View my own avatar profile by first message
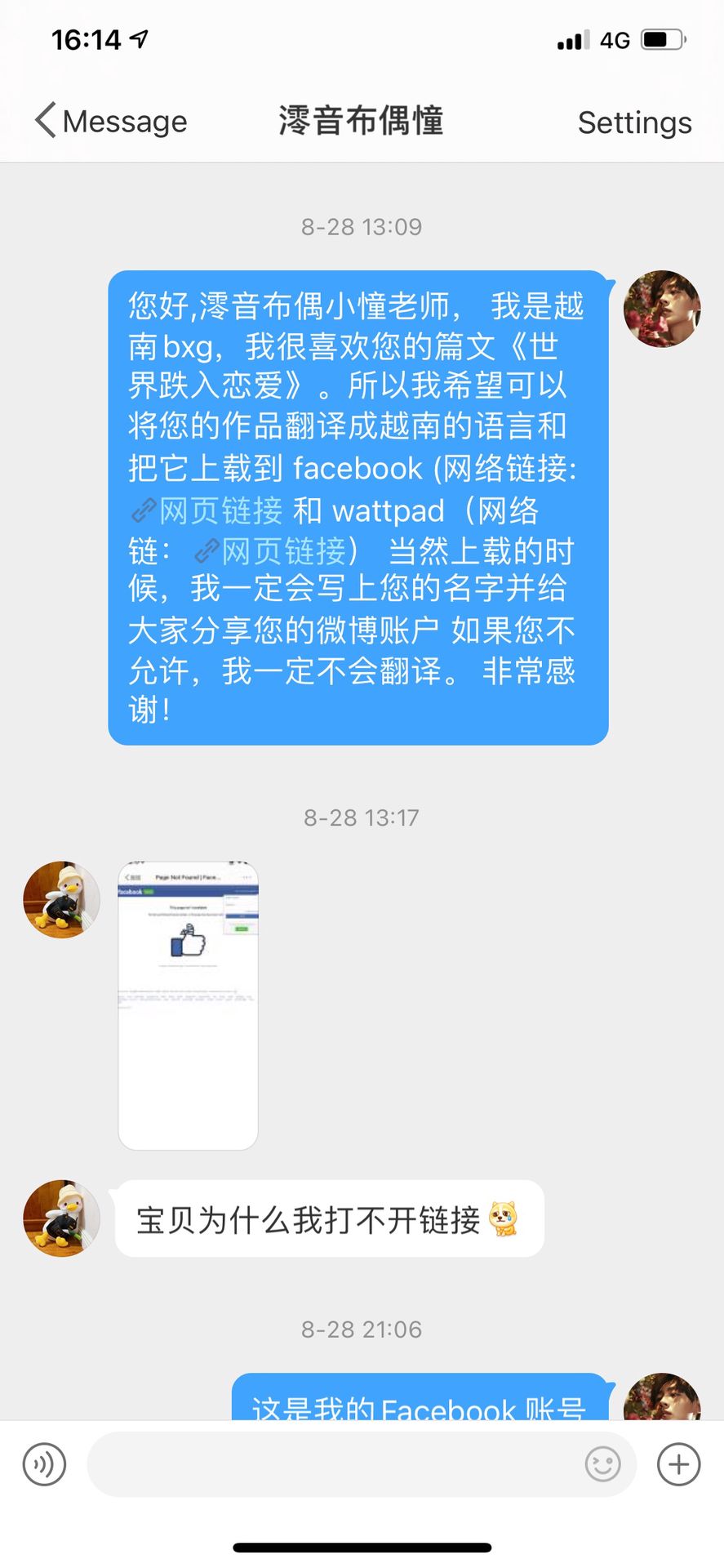The height and width of the screenshot is (1568, 724). [661, 309]
